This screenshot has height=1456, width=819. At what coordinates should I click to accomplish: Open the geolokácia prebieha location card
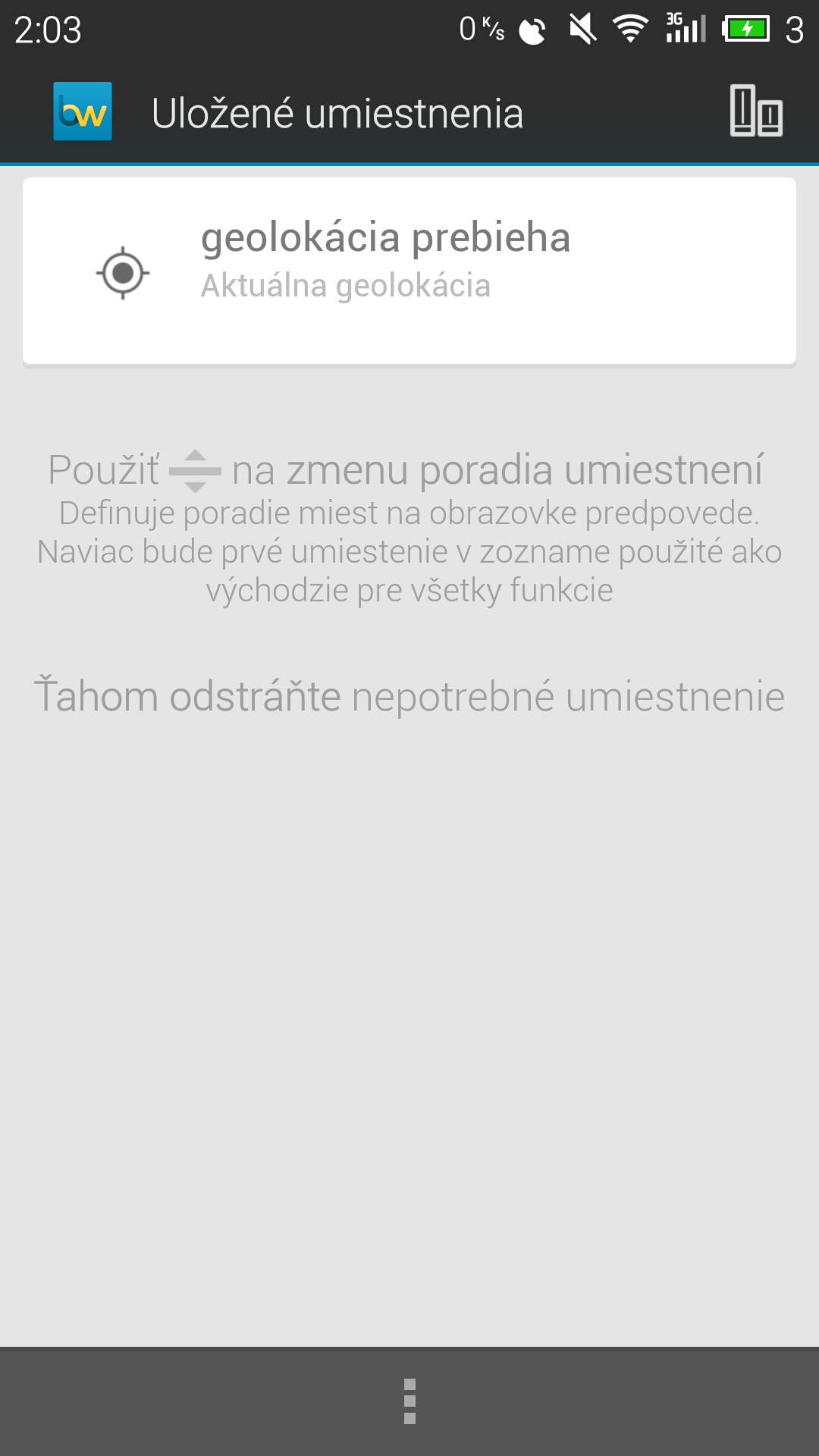pyautogui.click(x=409, y=271)
